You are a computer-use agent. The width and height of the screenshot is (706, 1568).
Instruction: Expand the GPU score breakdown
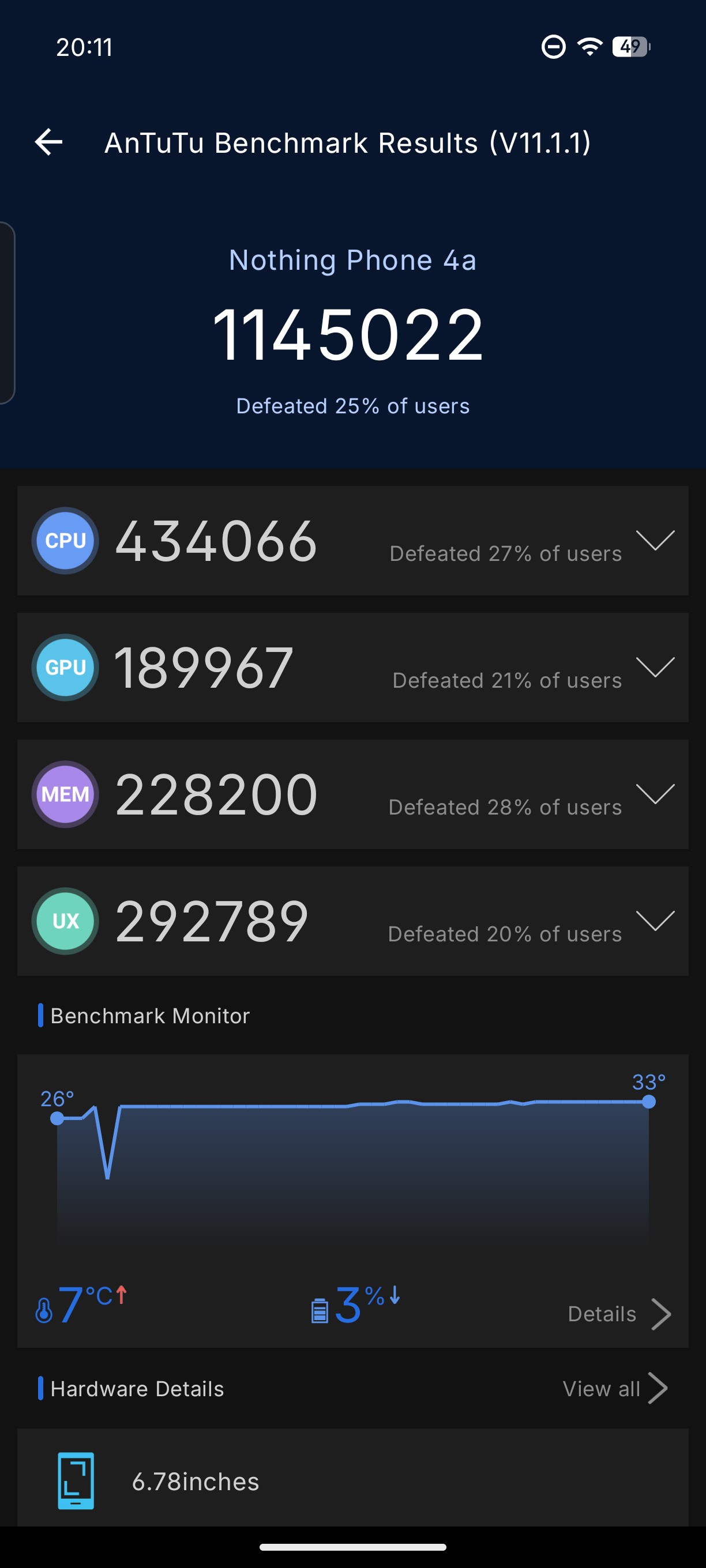[655, 667]
